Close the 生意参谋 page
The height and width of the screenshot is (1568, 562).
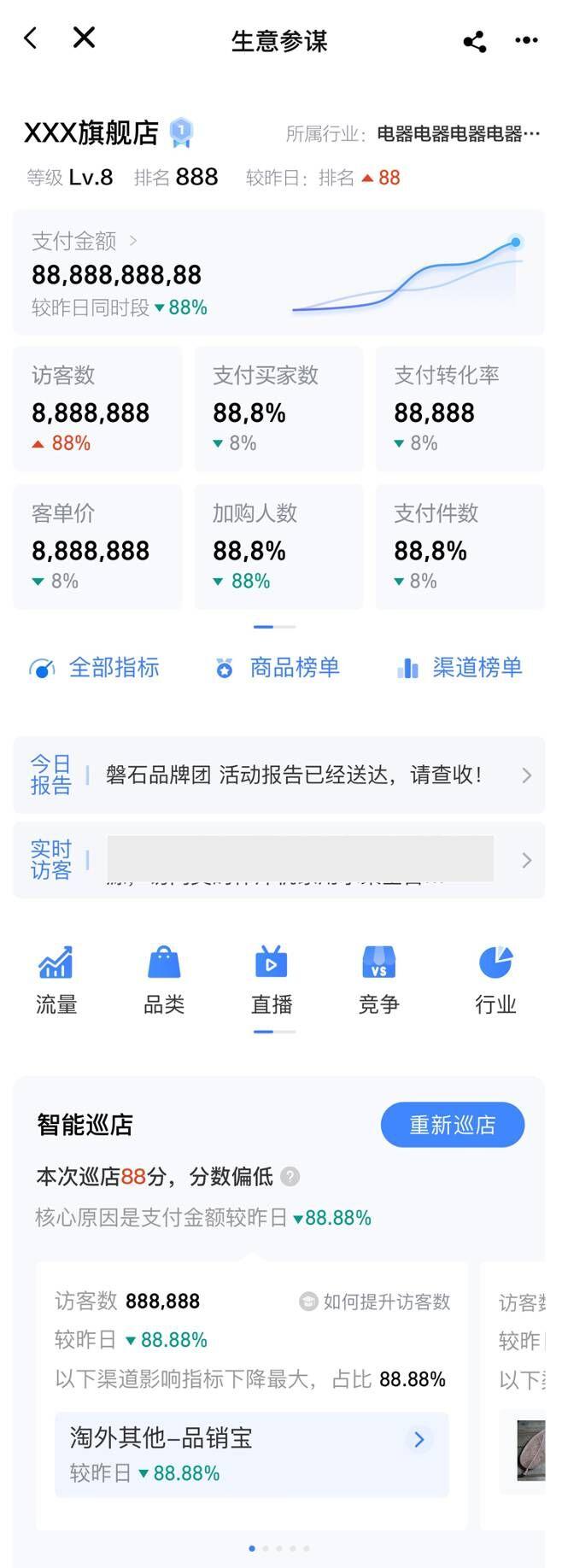tap(84, 38)
